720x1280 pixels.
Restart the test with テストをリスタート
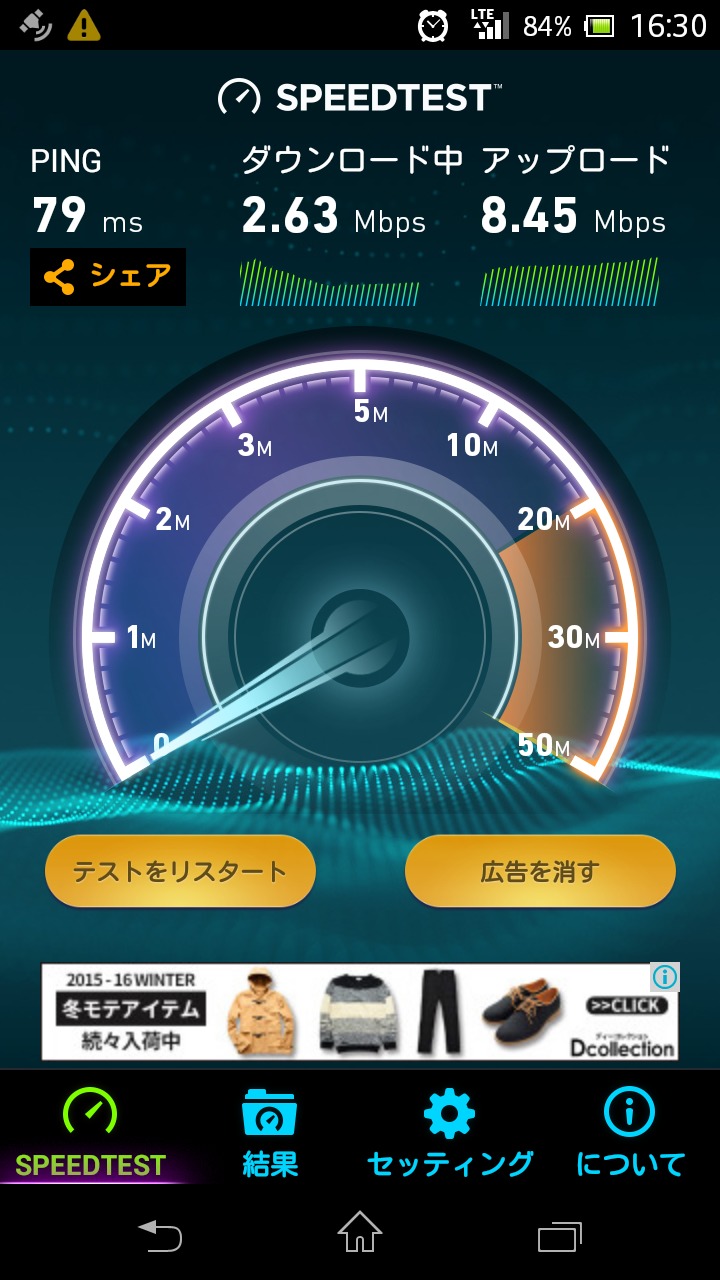coord(180,871)
